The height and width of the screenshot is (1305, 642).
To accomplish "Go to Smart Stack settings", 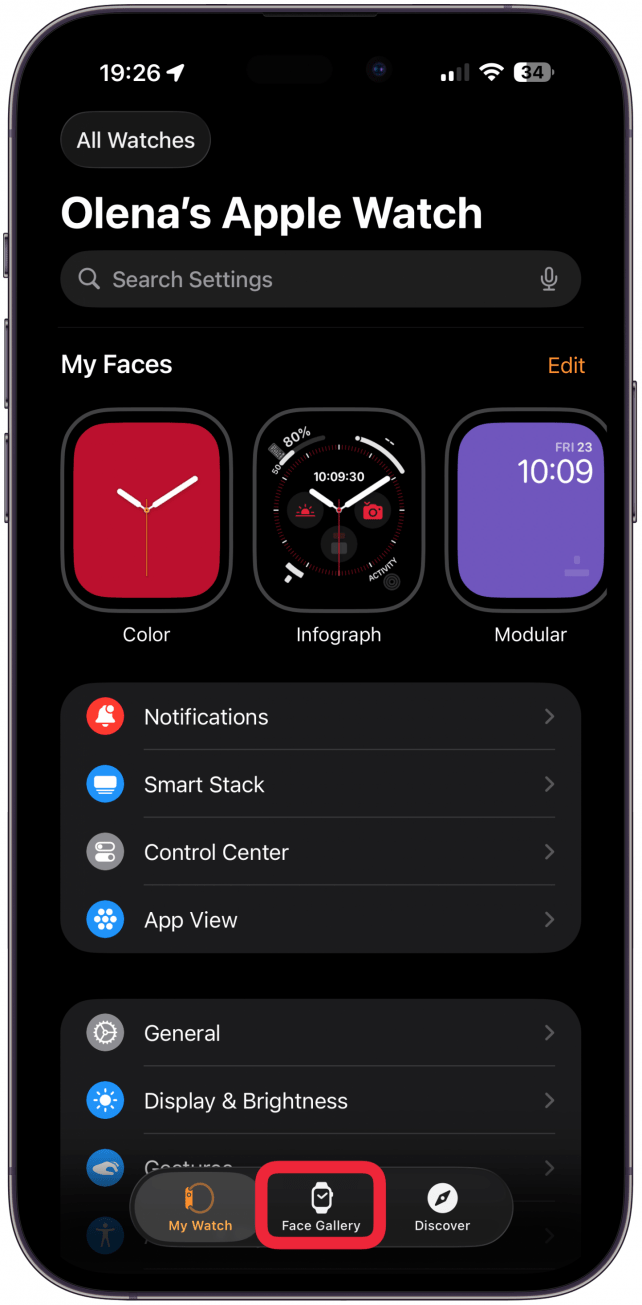I will [x=320, y=785].
